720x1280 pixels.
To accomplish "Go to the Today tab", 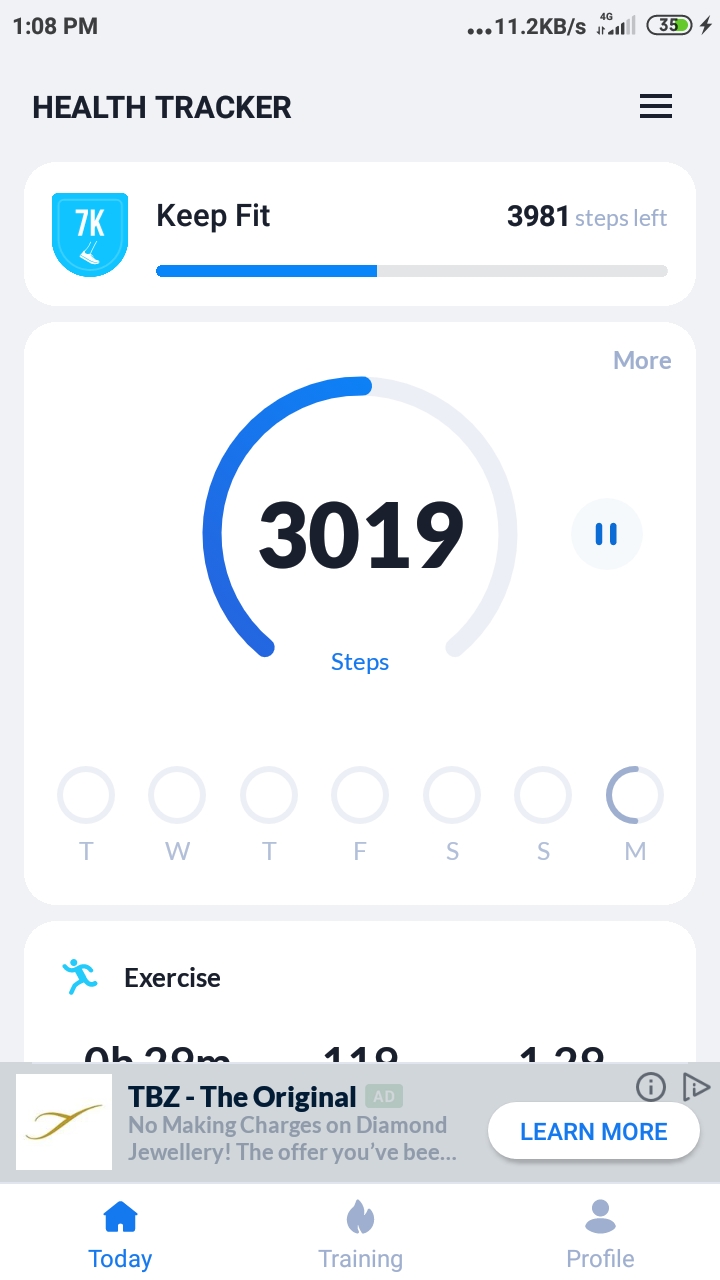I will (120, 1236).
